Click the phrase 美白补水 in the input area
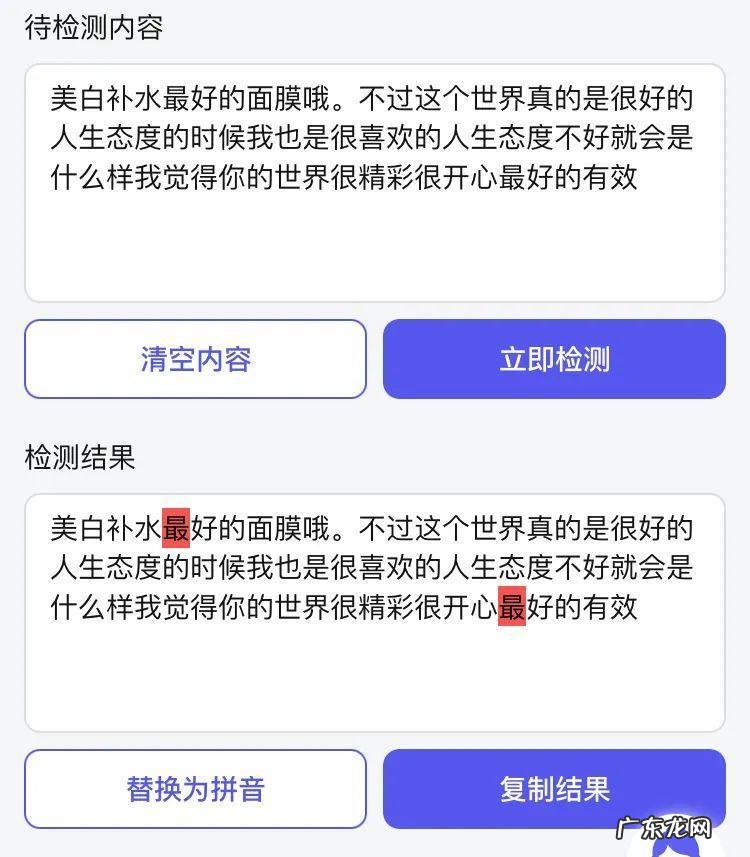750x857 pixels. 108,97
